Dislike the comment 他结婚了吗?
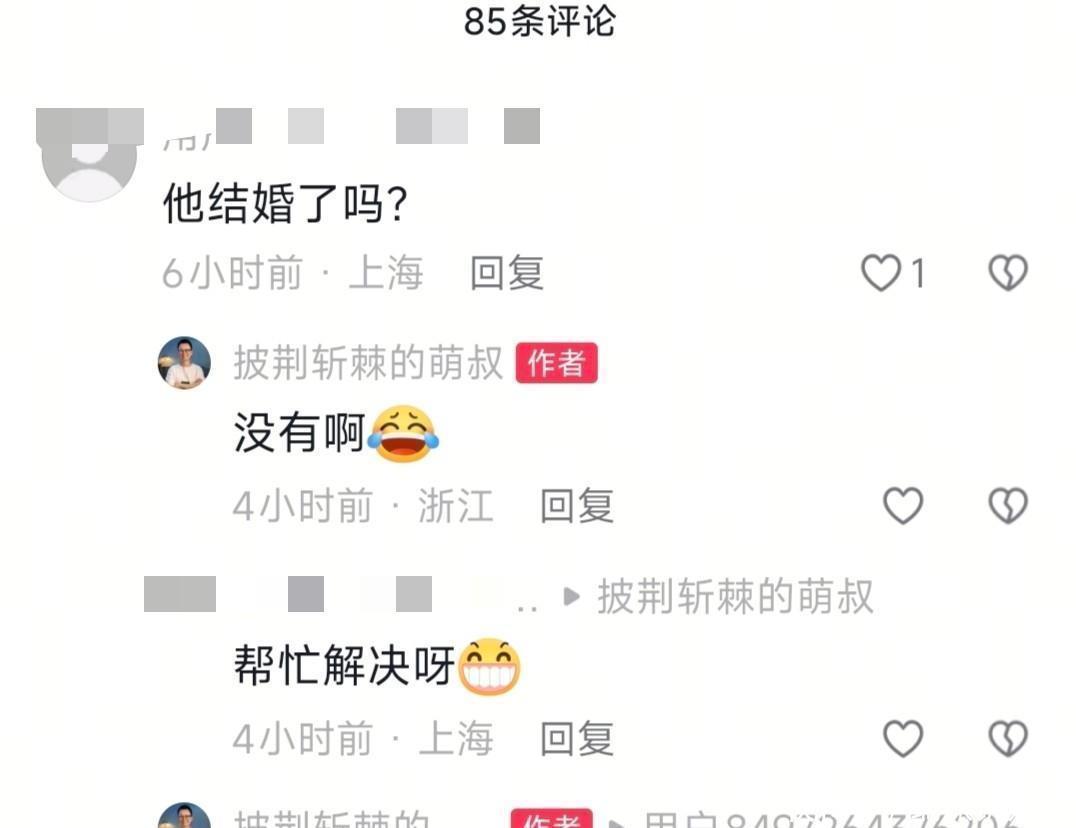 [x=1008, y=272]
